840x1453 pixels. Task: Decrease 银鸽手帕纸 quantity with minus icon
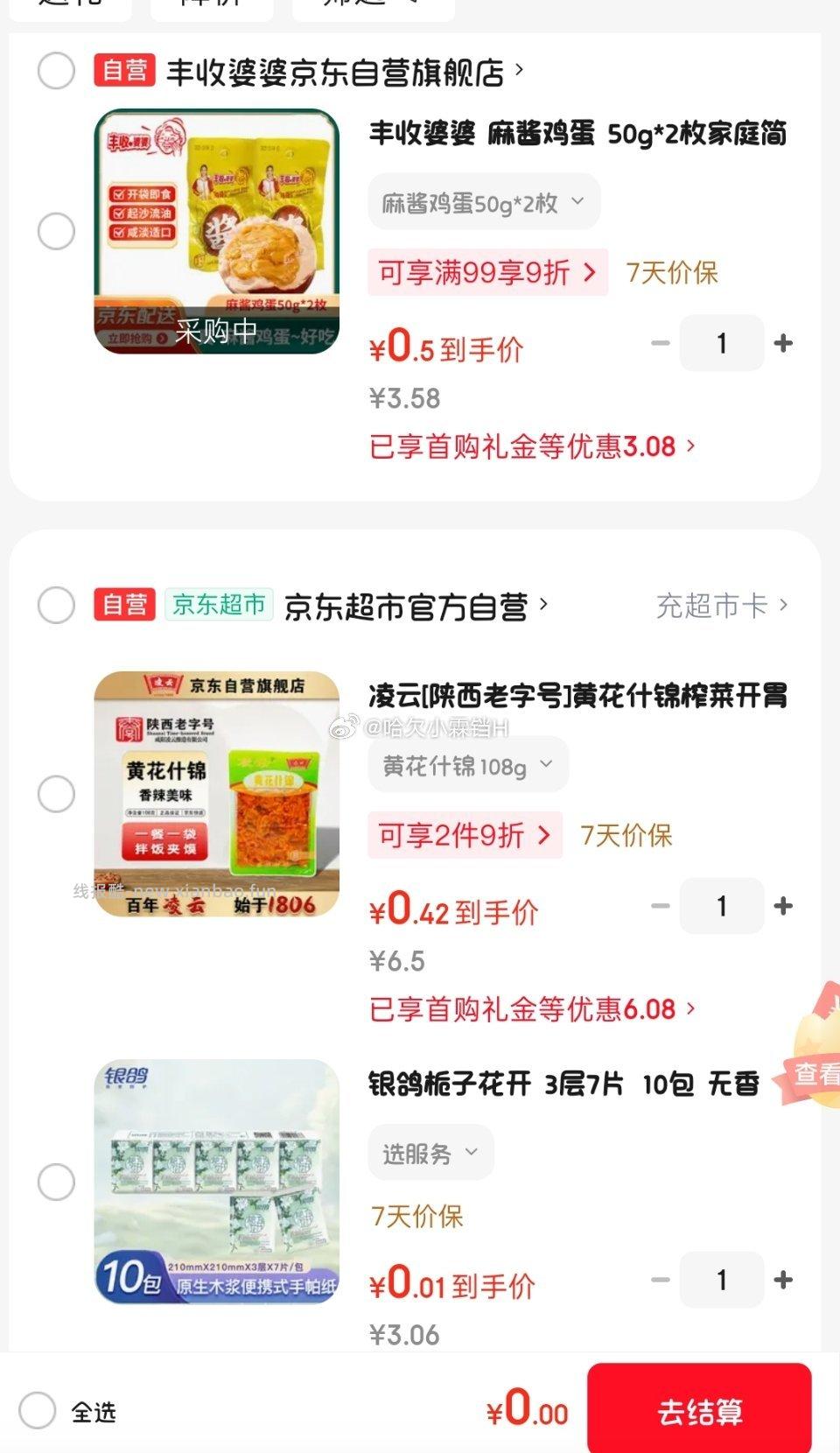(x=661, y=1280)
